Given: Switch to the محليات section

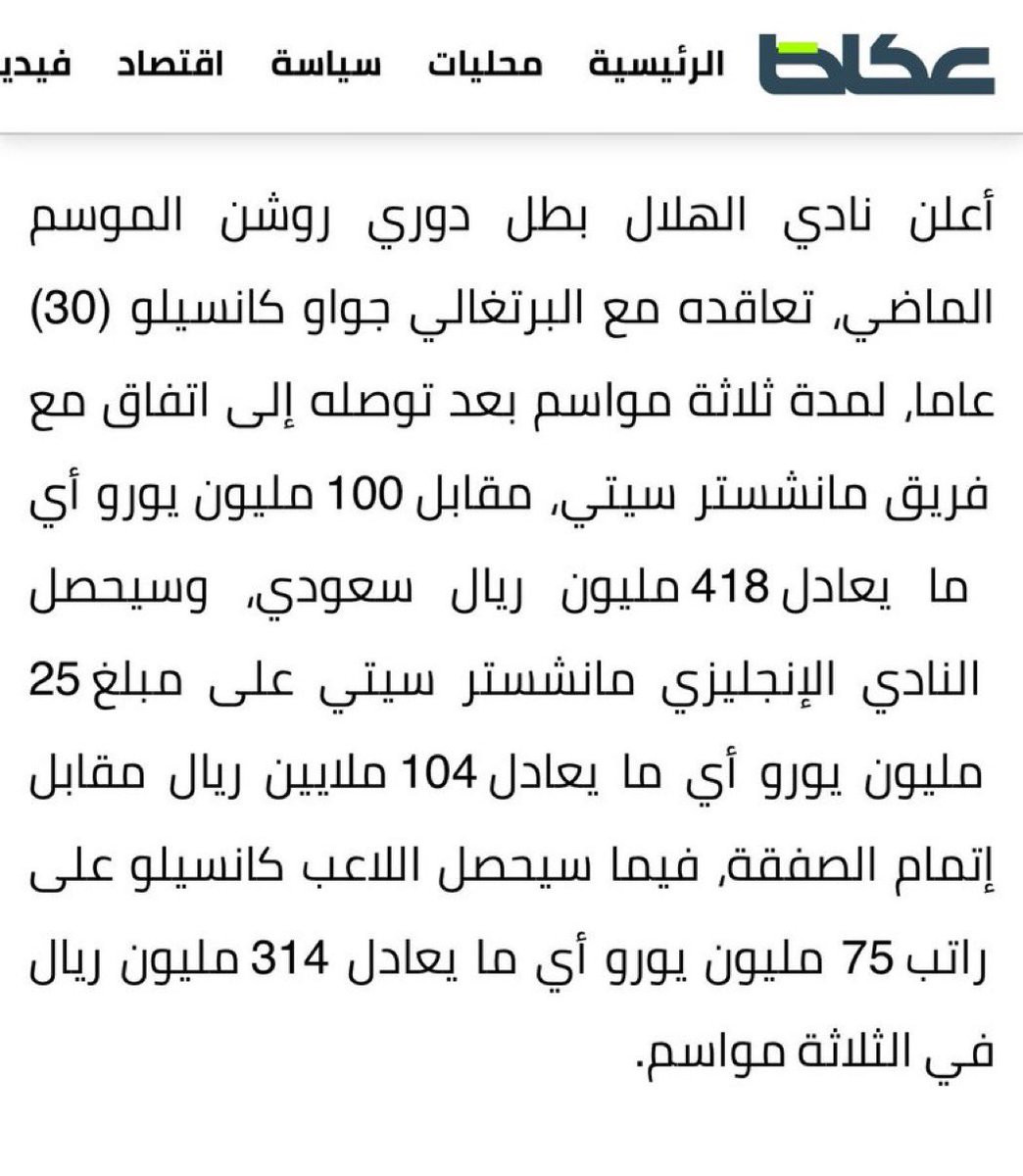Looking at the screenshot, I should tap(485, 65).
